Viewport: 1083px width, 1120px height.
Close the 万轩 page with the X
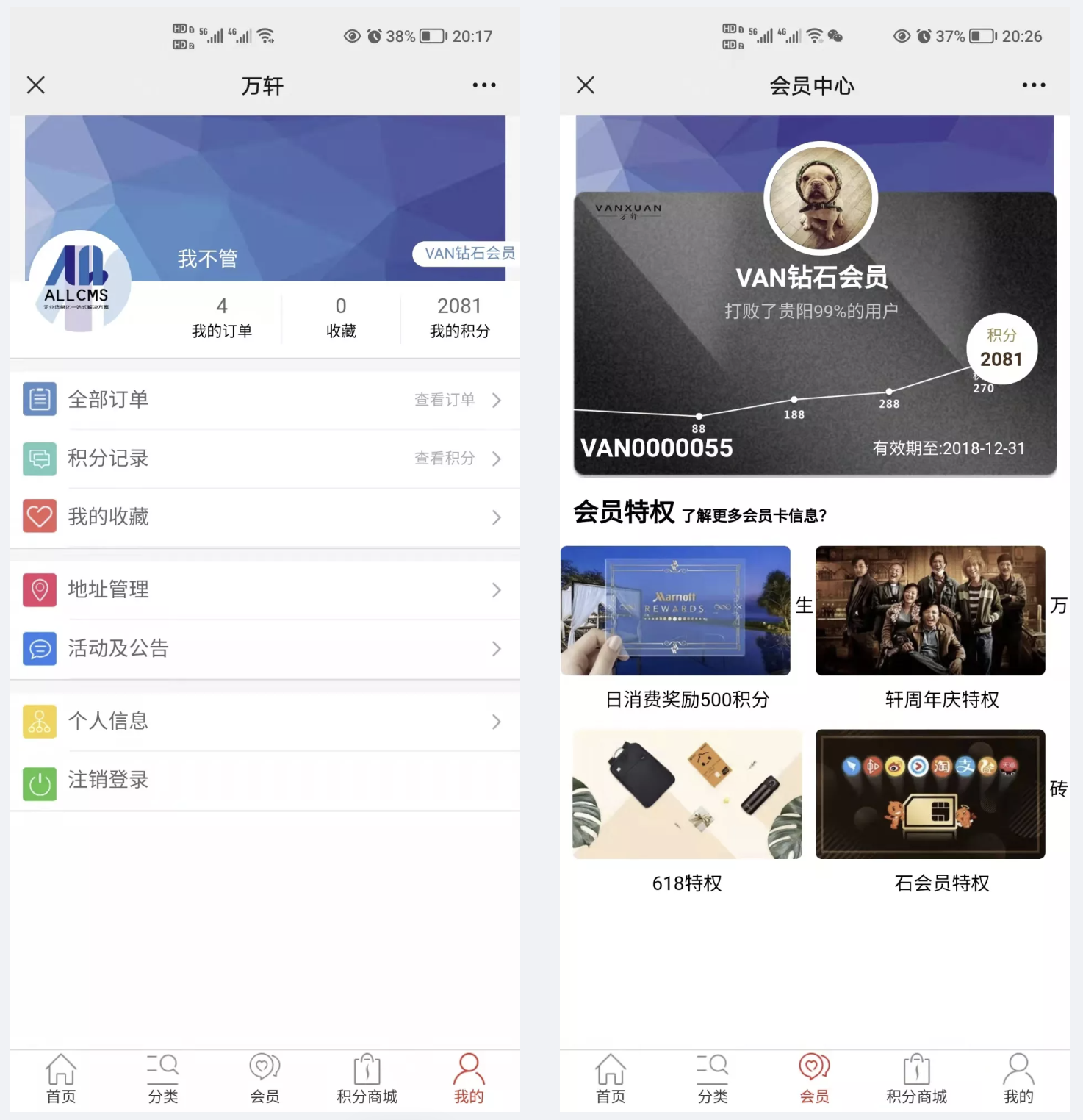[36, 85]
